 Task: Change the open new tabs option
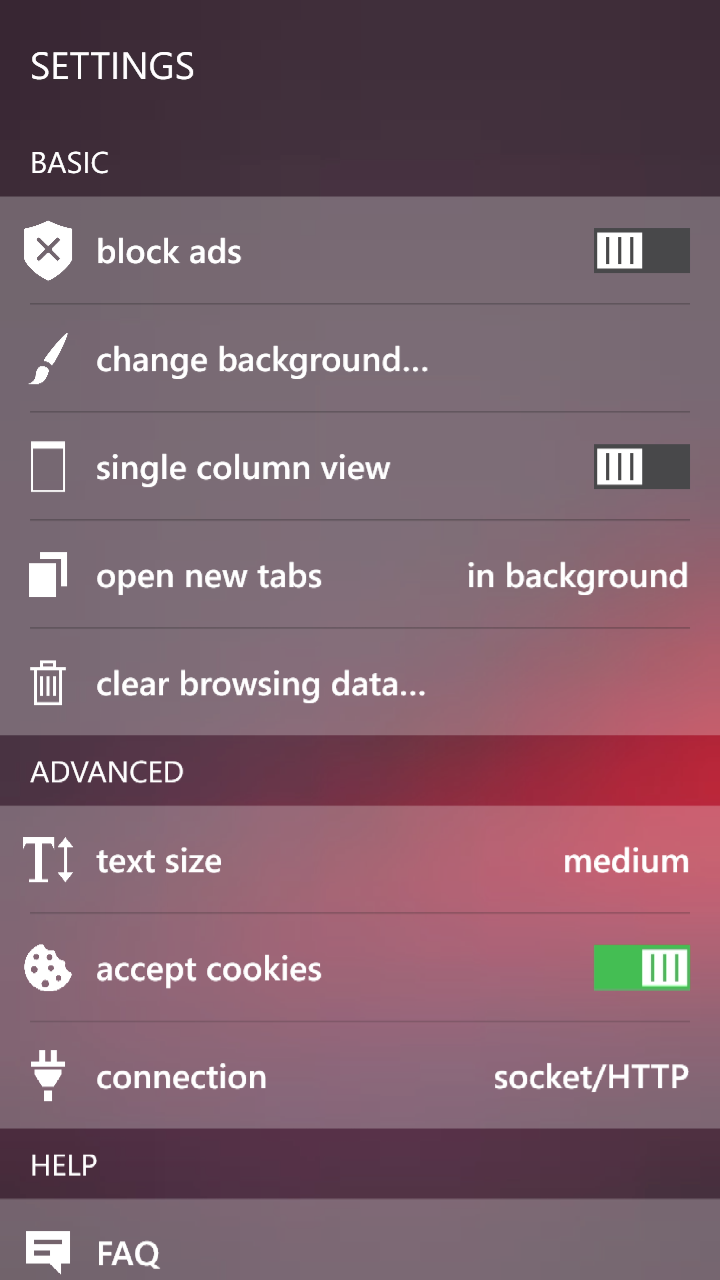576,576
